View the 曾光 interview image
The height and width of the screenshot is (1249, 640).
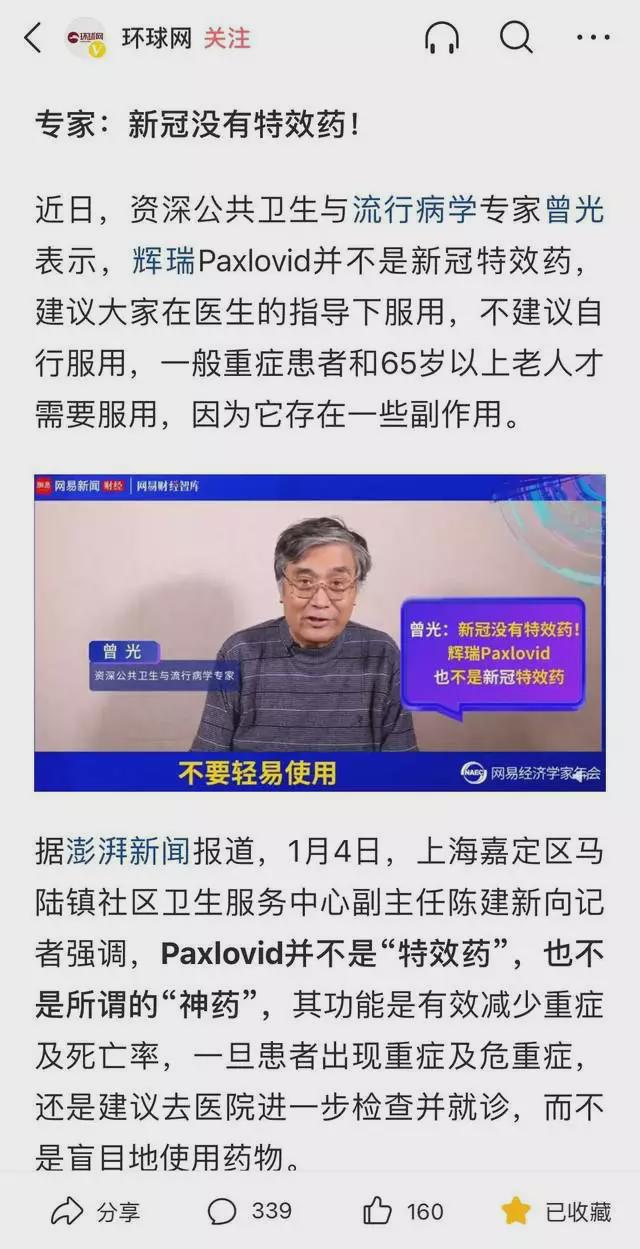tap(320, 632)
